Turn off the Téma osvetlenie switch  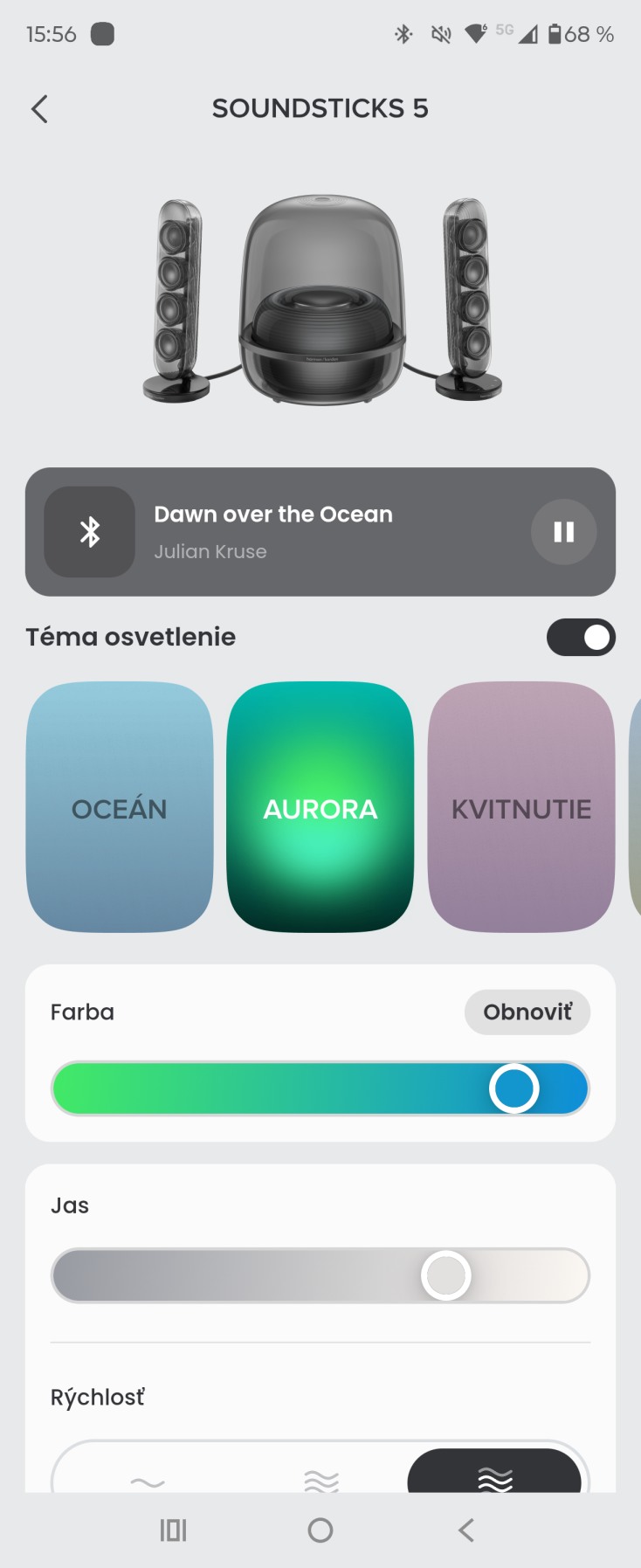pos(581,637)
